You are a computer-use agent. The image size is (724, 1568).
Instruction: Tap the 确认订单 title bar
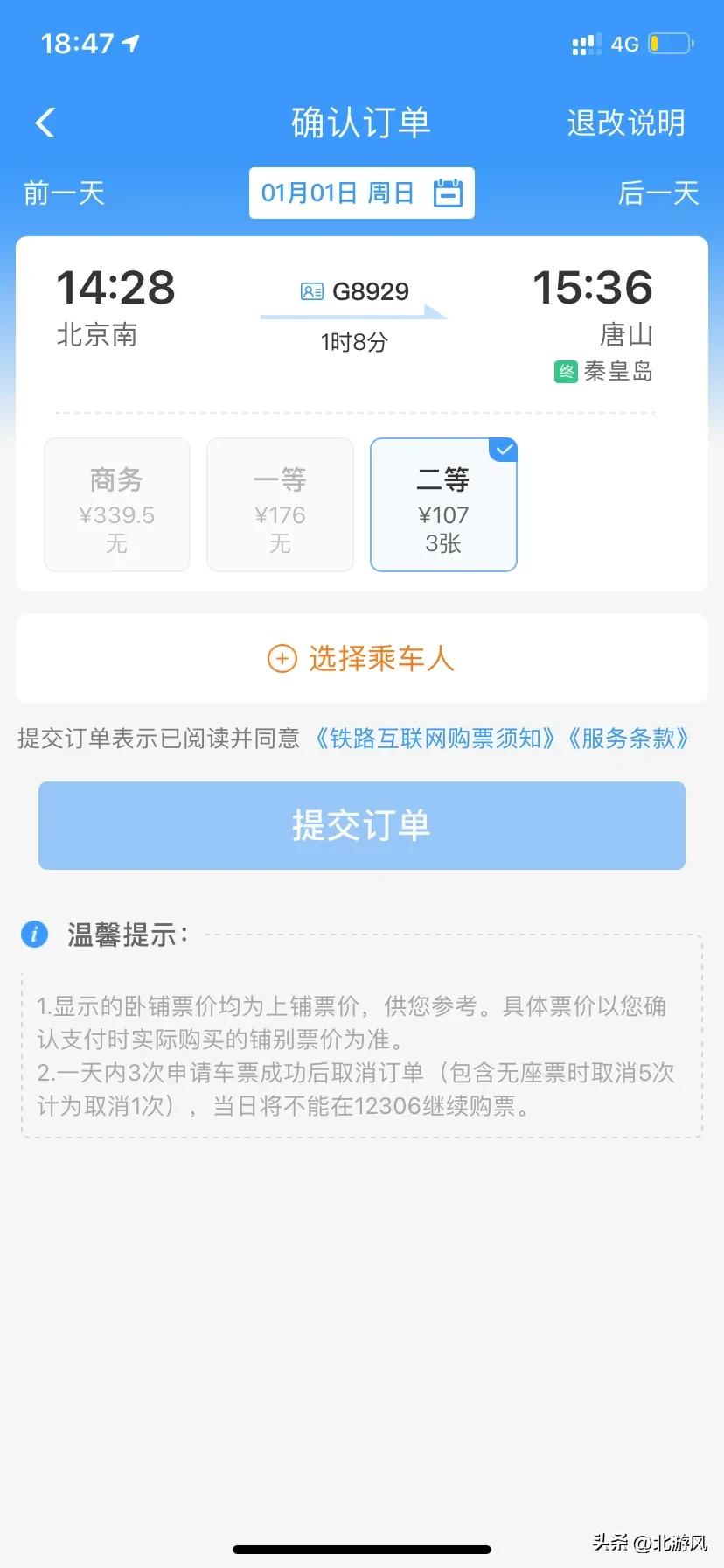coord(360,122)
